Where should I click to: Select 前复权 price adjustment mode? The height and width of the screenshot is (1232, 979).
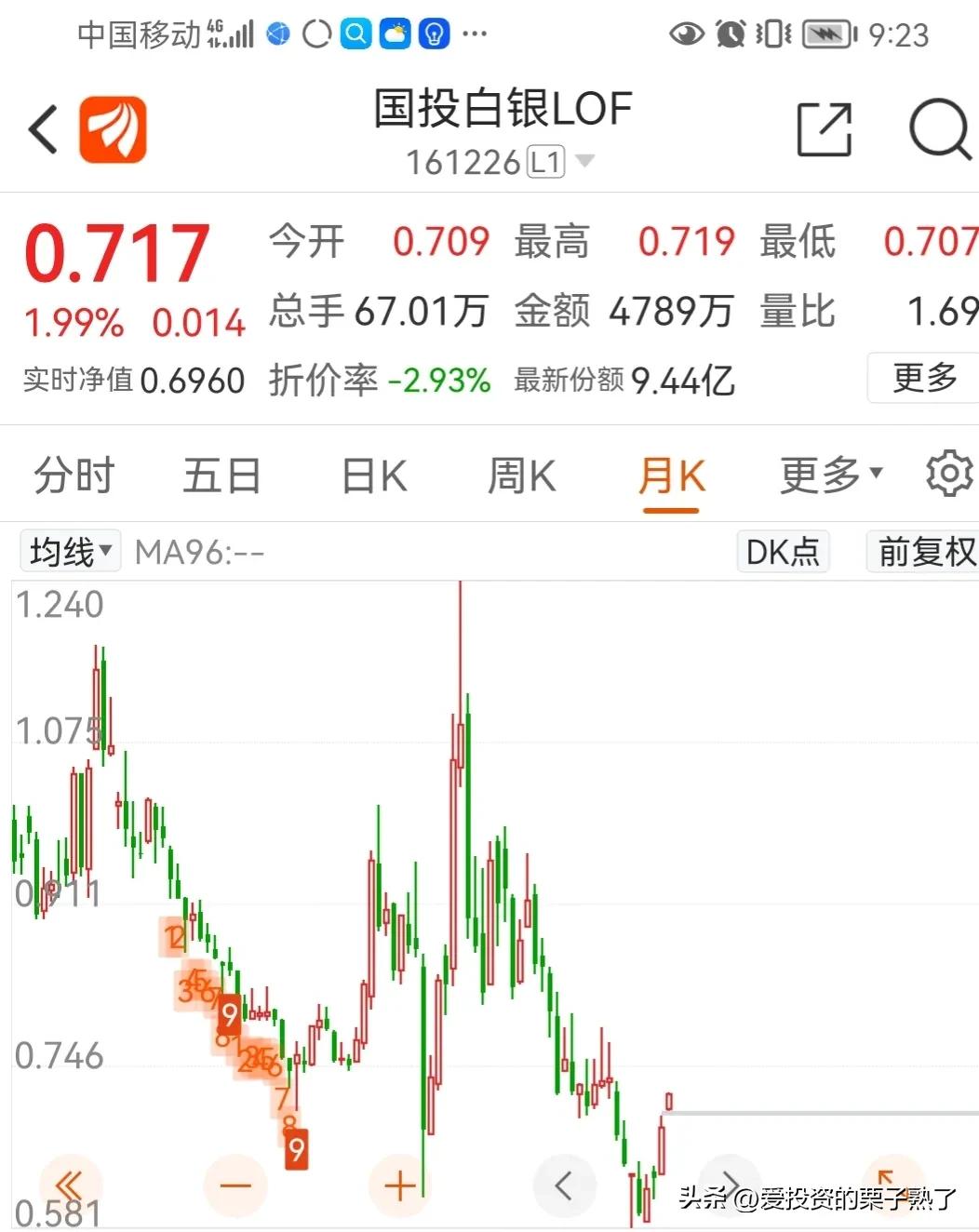coord(925,551)
